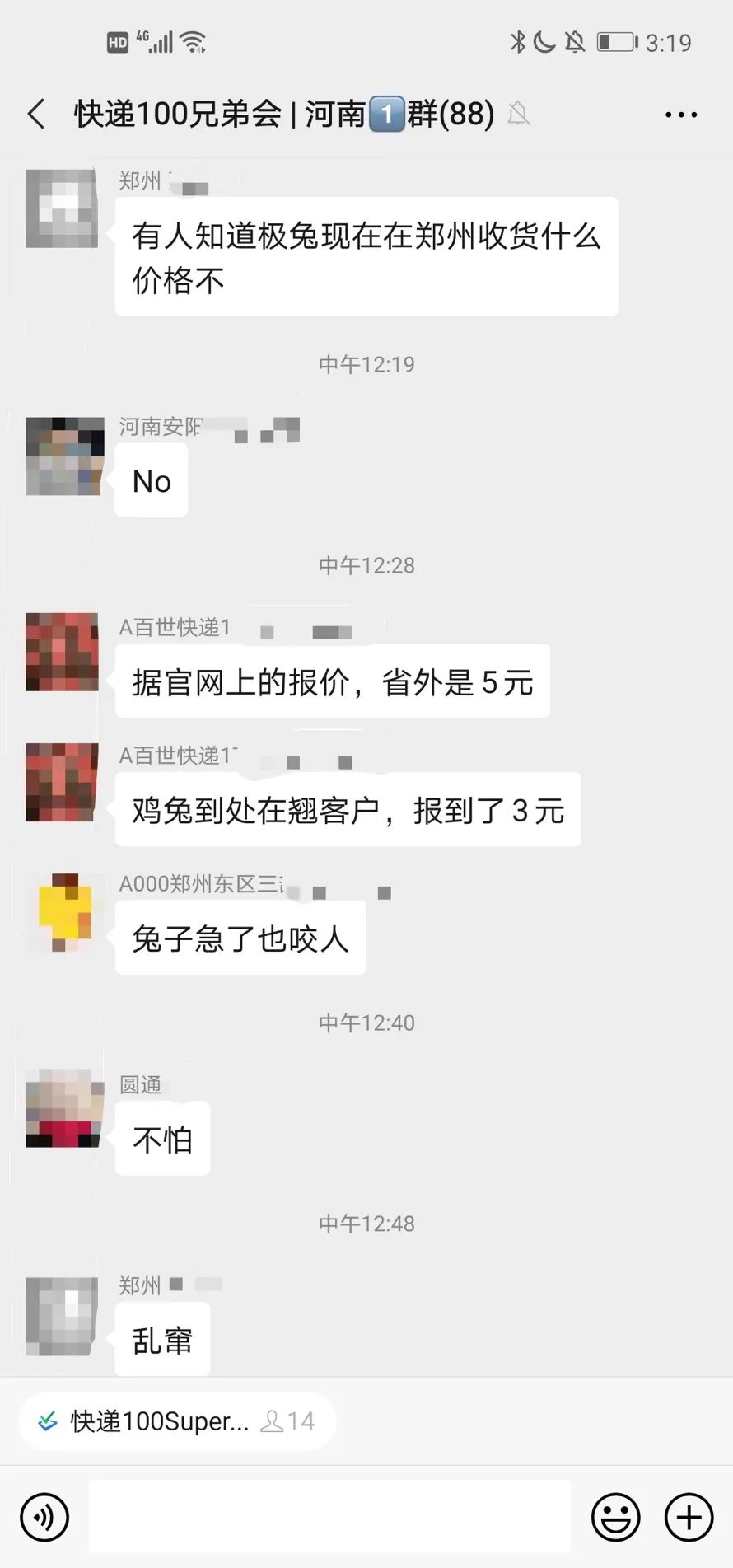Screen dimensions: 733x1568
Task: Switch to voice message input
Action: coord(44,1517)
